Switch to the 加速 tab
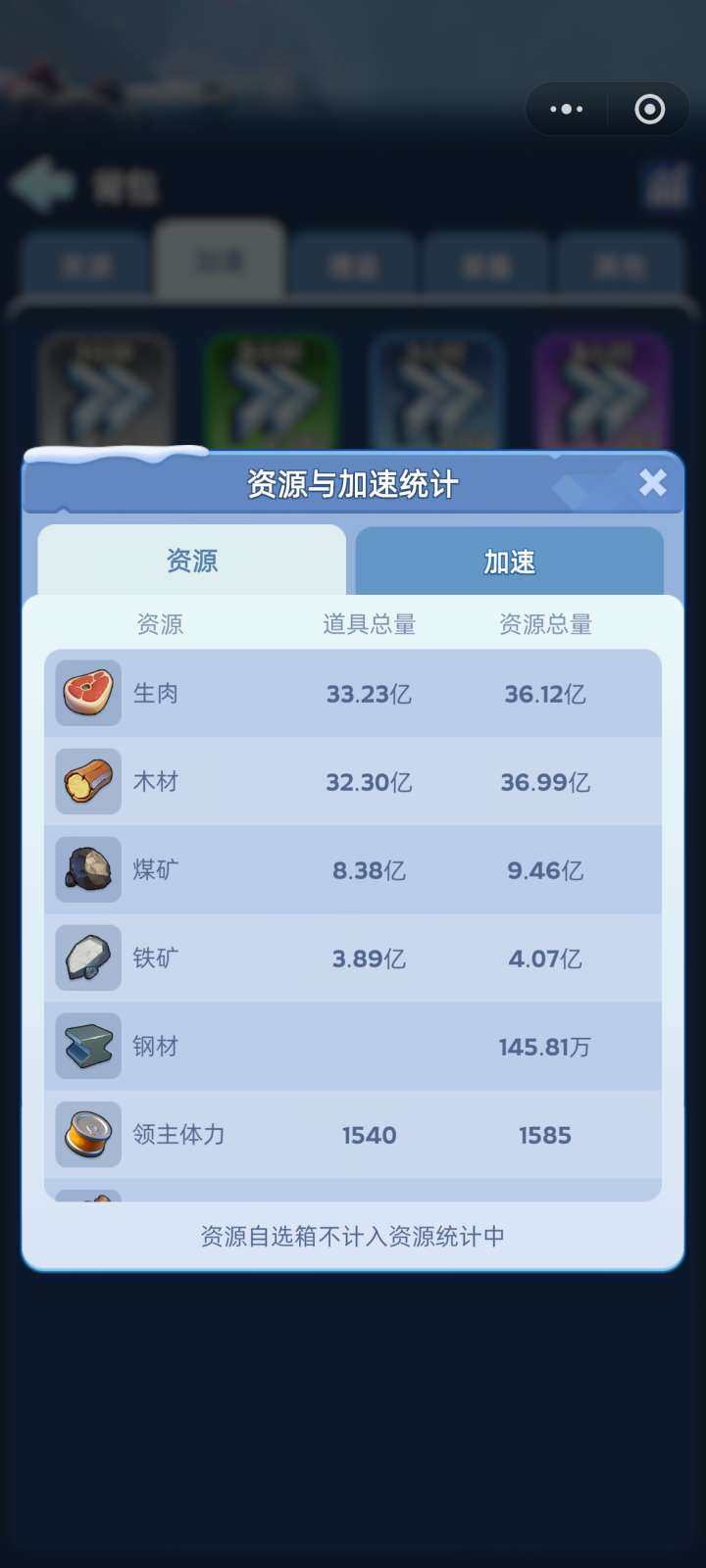 (509, 562)
